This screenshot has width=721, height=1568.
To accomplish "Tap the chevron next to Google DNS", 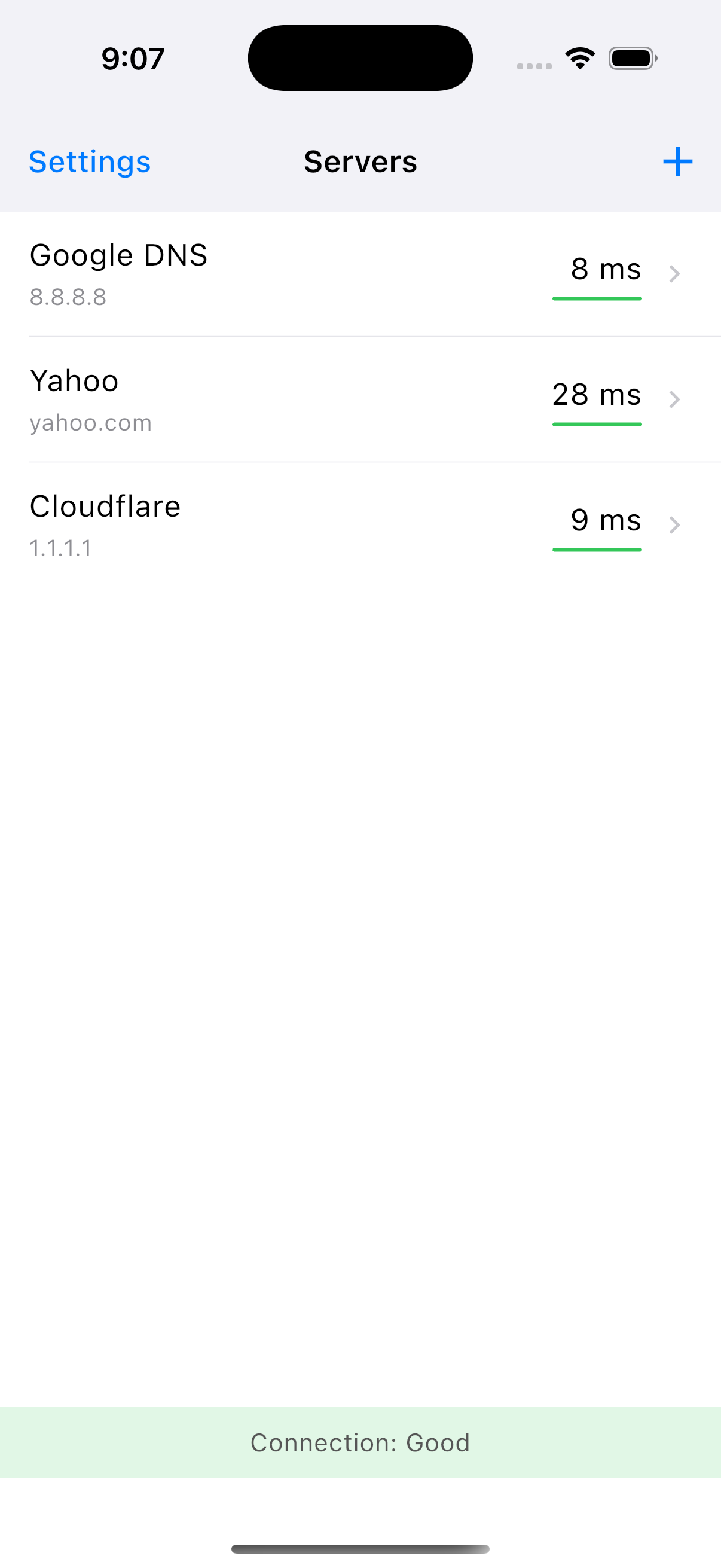I will pyautogui.click(x=675, y=274).
